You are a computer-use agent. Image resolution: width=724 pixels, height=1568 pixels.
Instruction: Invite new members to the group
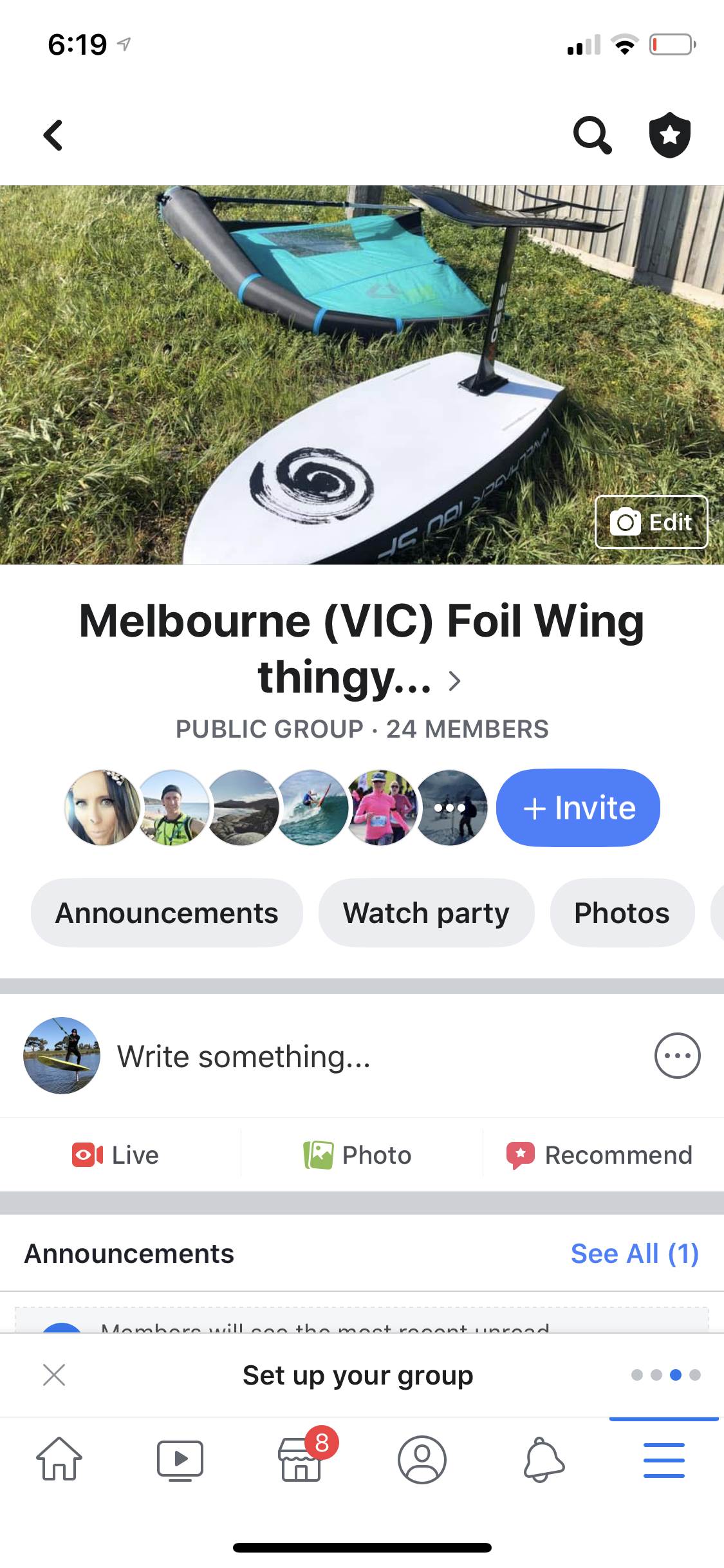click(578, 808)
